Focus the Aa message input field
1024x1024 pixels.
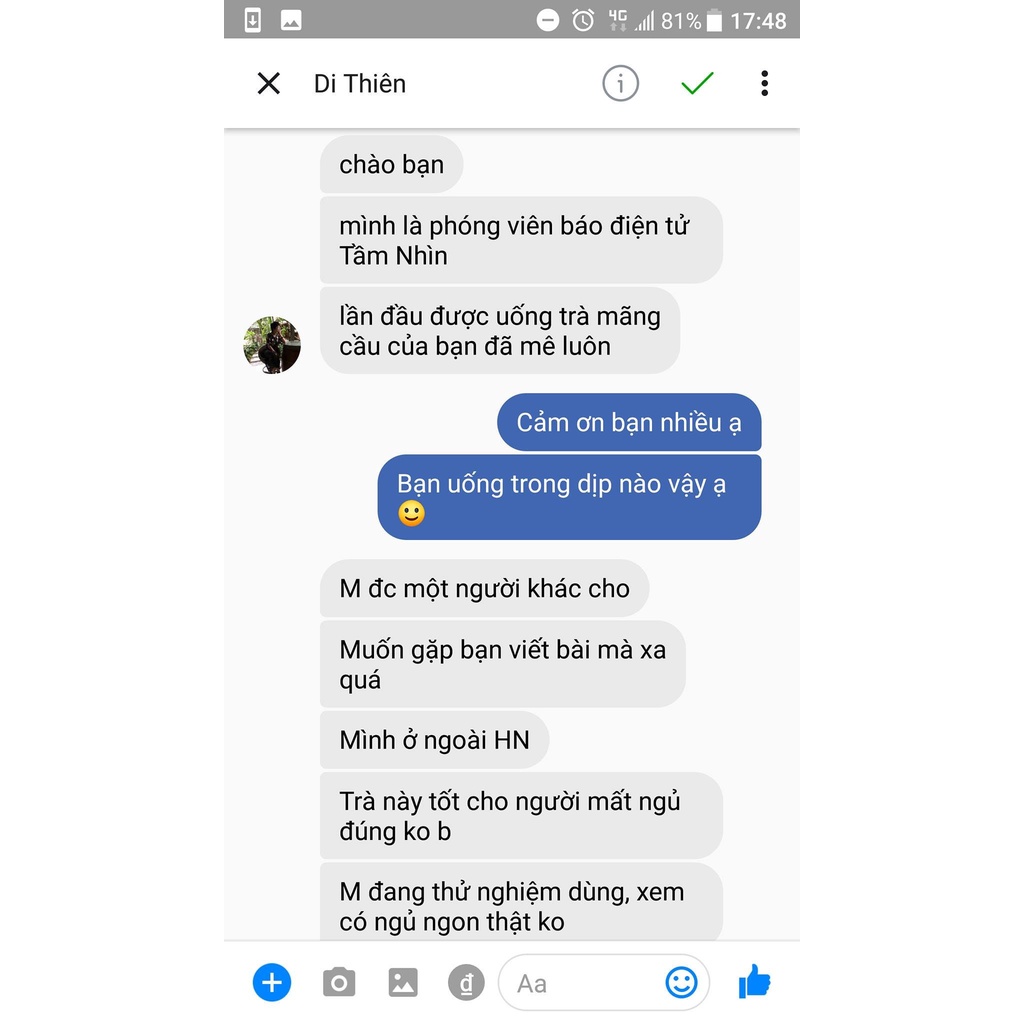pyautogui.click(x=580, y=983)
